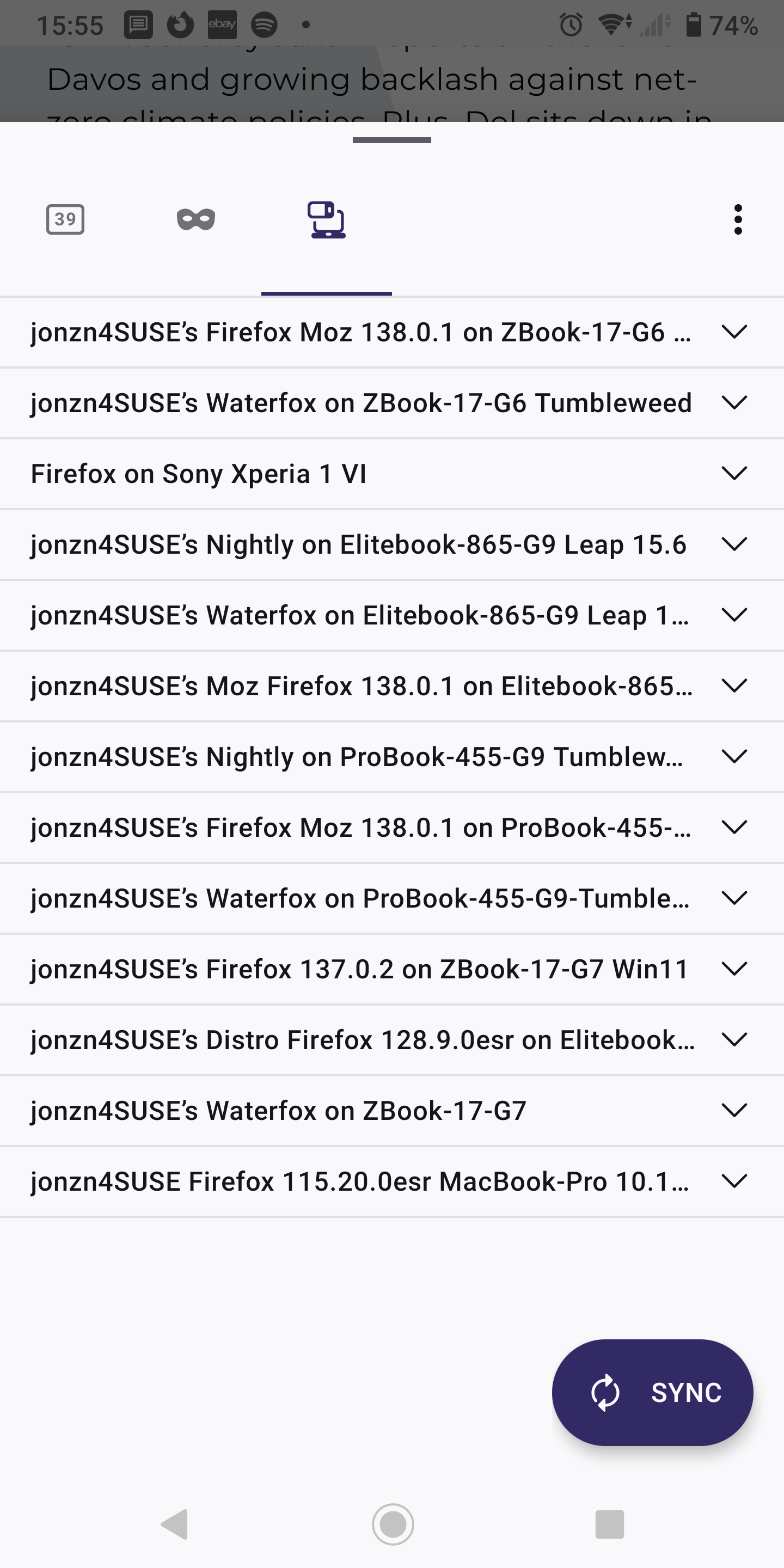Expand Firefox Moz 138.0.1 on ProBook-455
The width and height of the screenshot is (784, 1568).
point(733,827)
